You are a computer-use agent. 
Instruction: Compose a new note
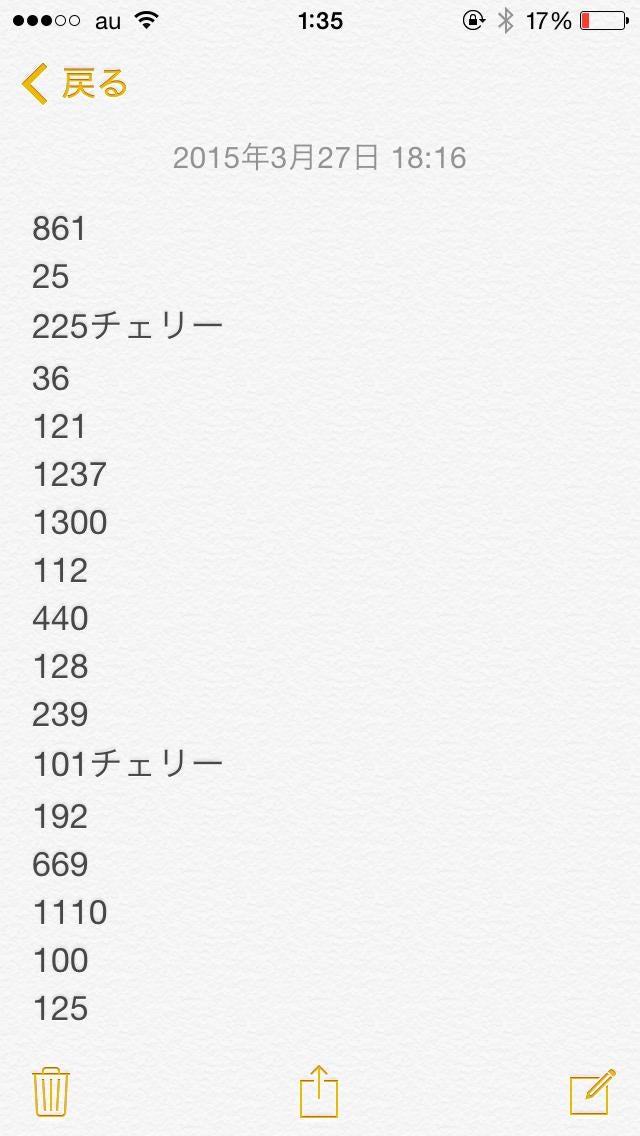pos(591,1091)
